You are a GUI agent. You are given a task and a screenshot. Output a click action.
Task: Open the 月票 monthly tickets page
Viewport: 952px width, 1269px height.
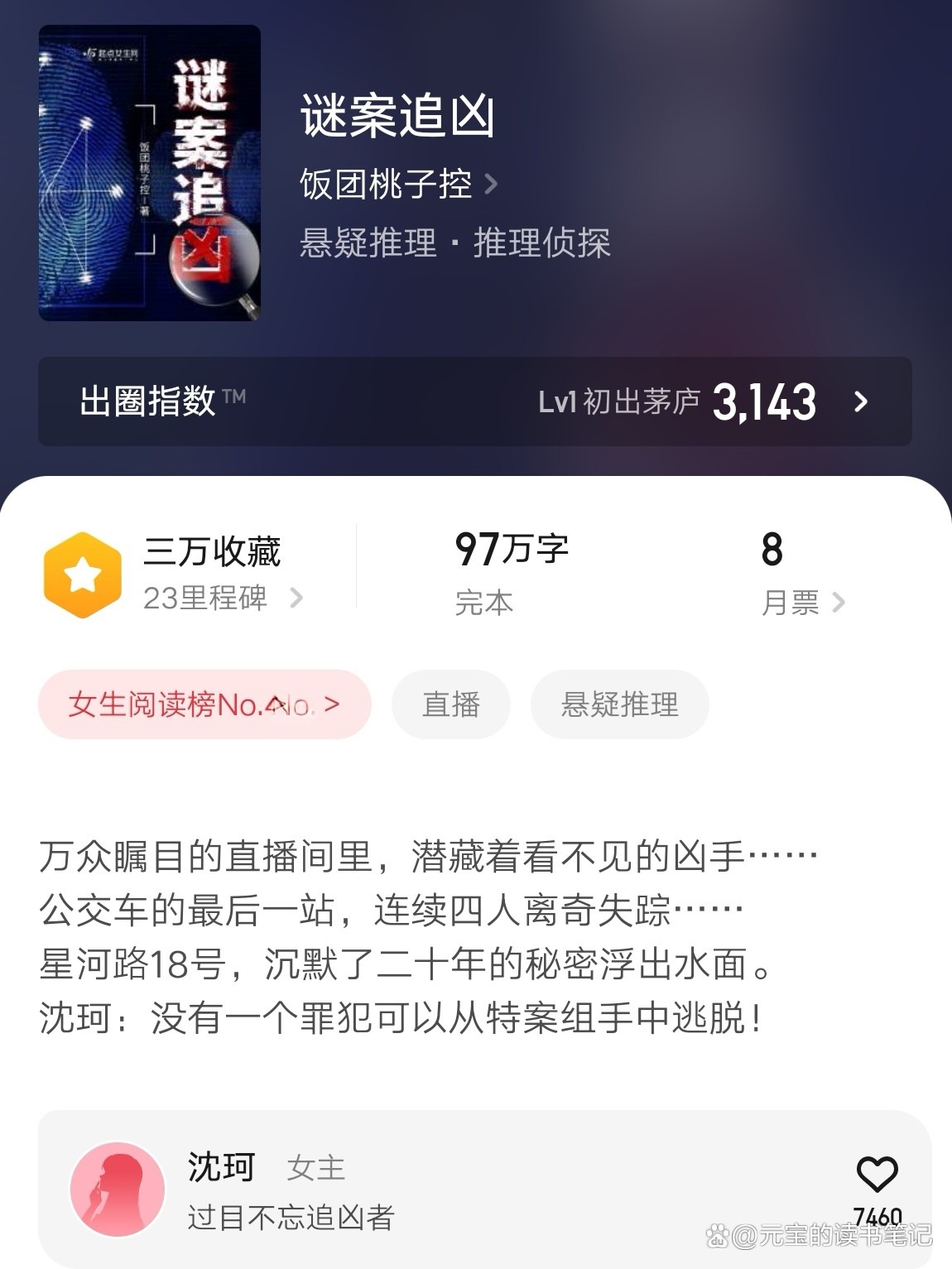click(802, 602)
